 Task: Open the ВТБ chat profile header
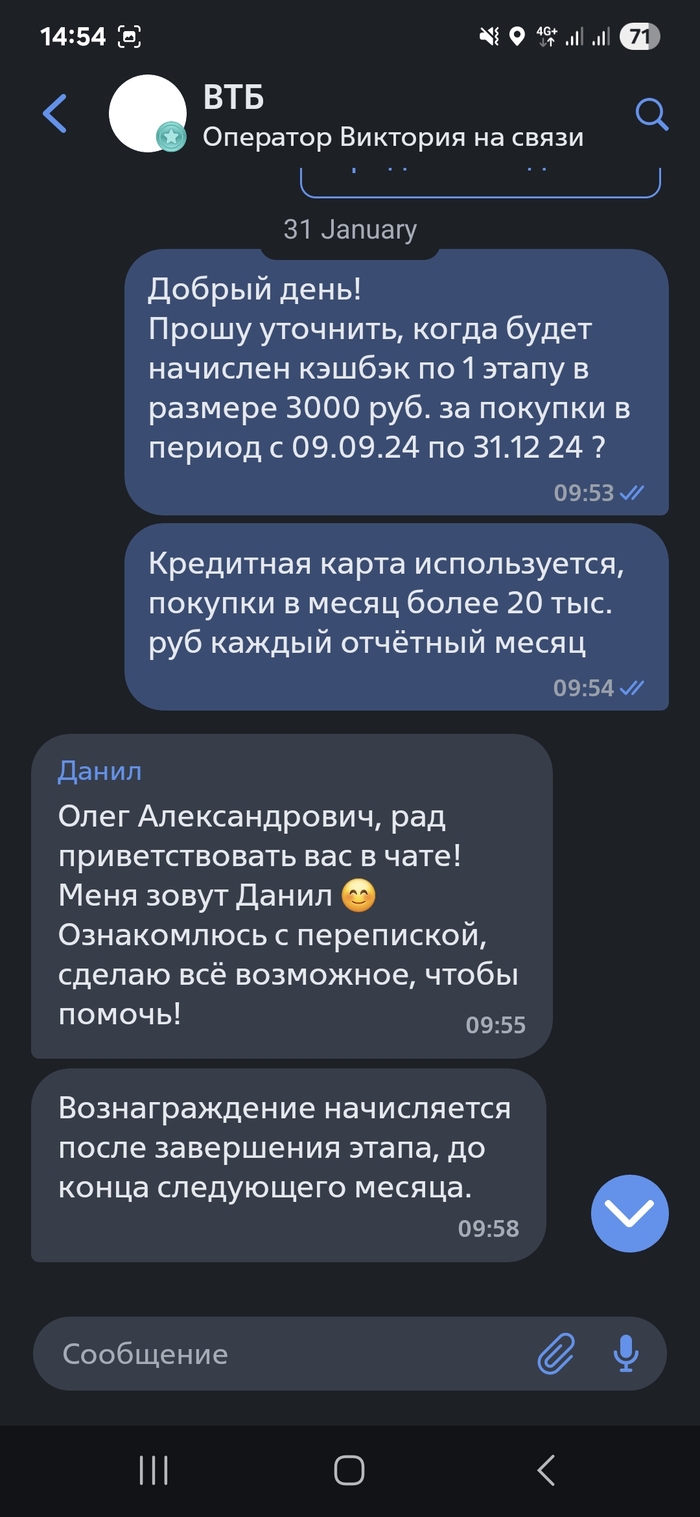pyautogui.click(x=390, y=116)
